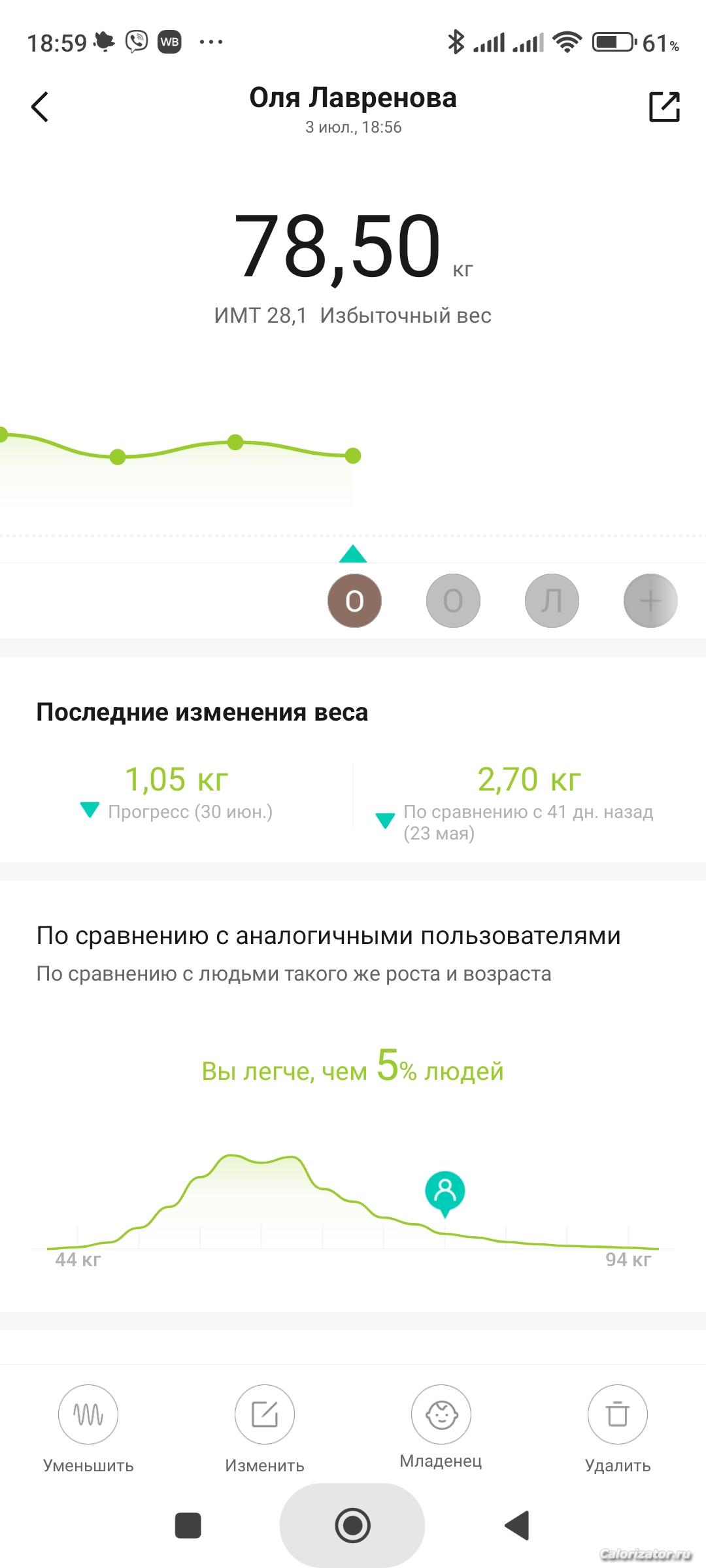The image size is (706, 1568).
Task: Go back using the top-left arrow
Action: (x=40, y=106)
